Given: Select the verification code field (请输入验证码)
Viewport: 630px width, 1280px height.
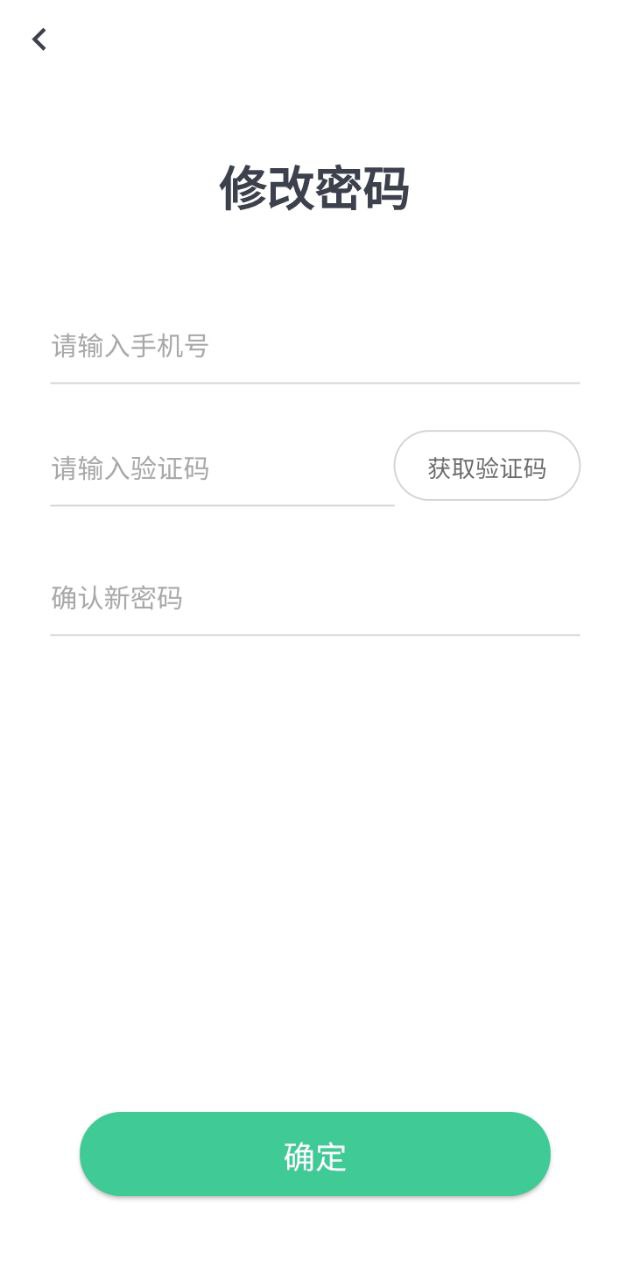Looking at the screenshot, I should coord(220,468).
